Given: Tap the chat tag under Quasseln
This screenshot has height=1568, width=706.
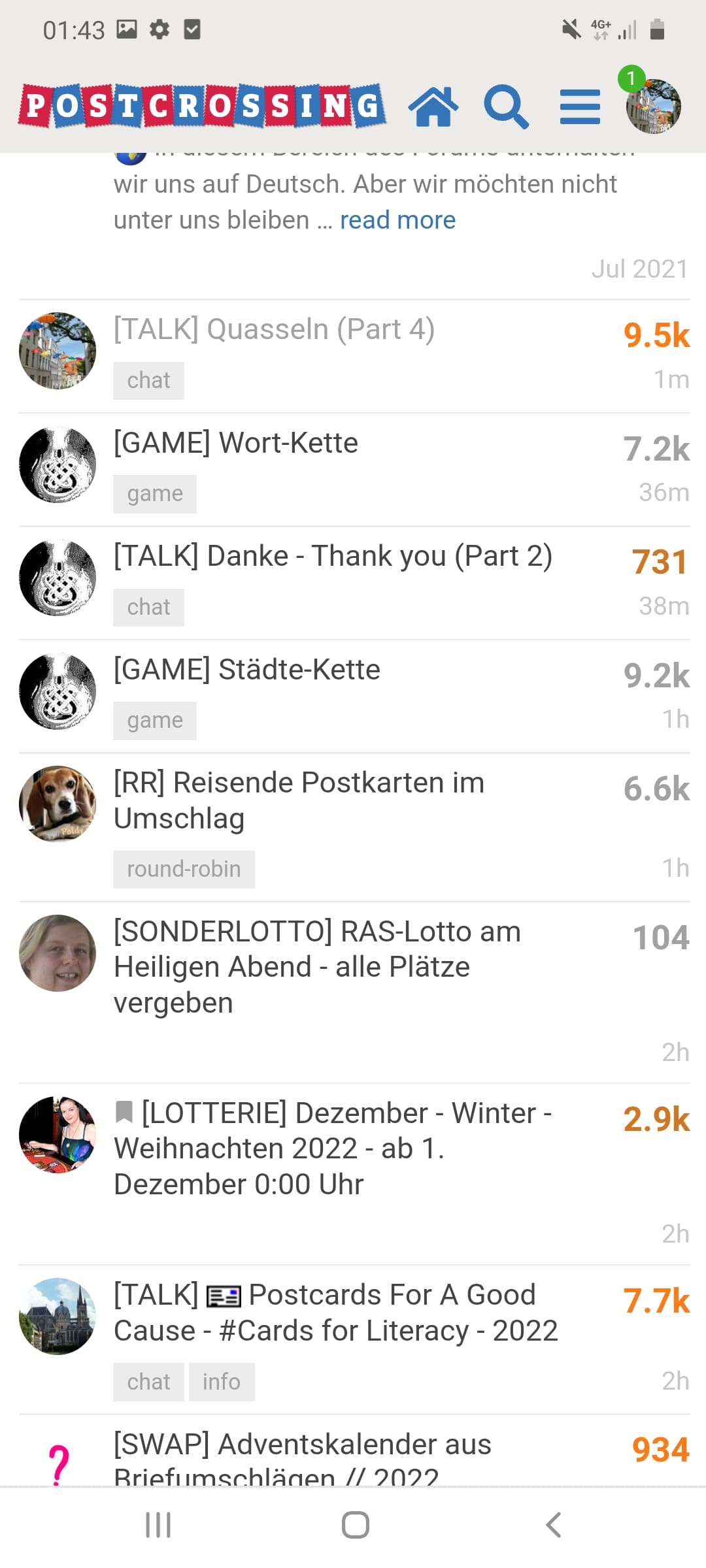Looking at the screenshot, I should coord(148,380).
